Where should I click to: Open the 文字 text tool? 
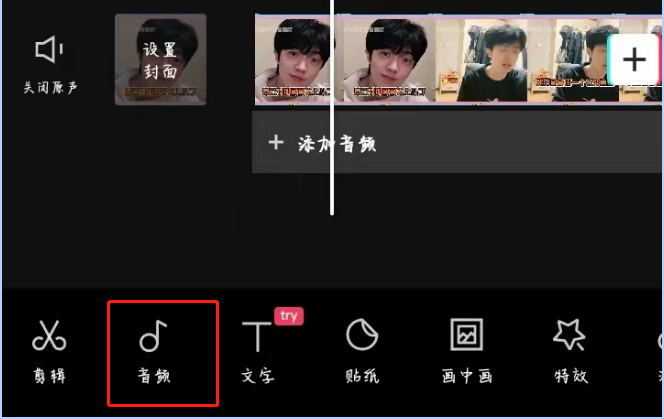pyautogui.click(x=258, y=350)
